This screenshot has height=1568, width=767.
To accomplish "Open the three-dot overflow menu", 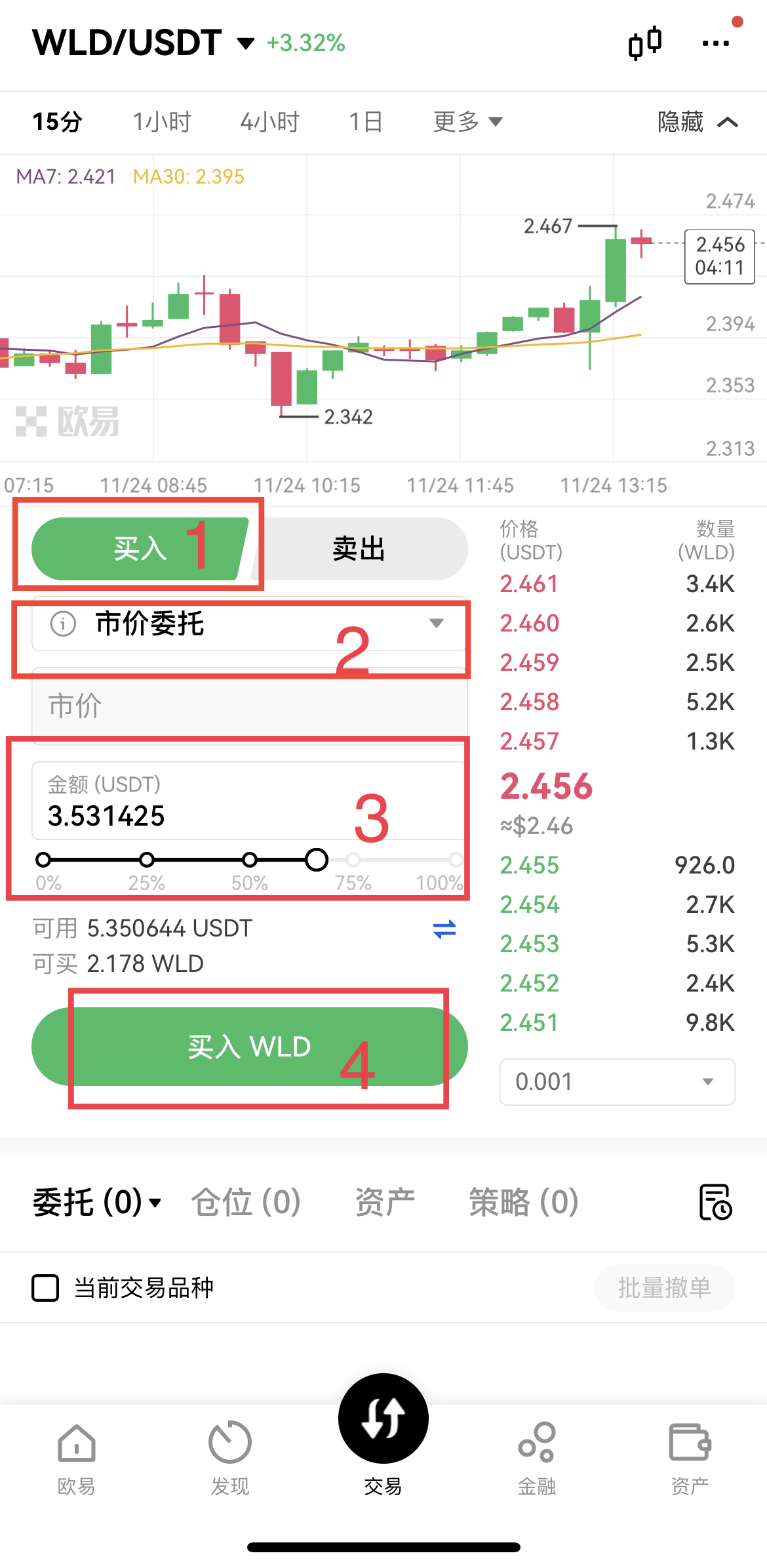I will (x=716, y=43).
